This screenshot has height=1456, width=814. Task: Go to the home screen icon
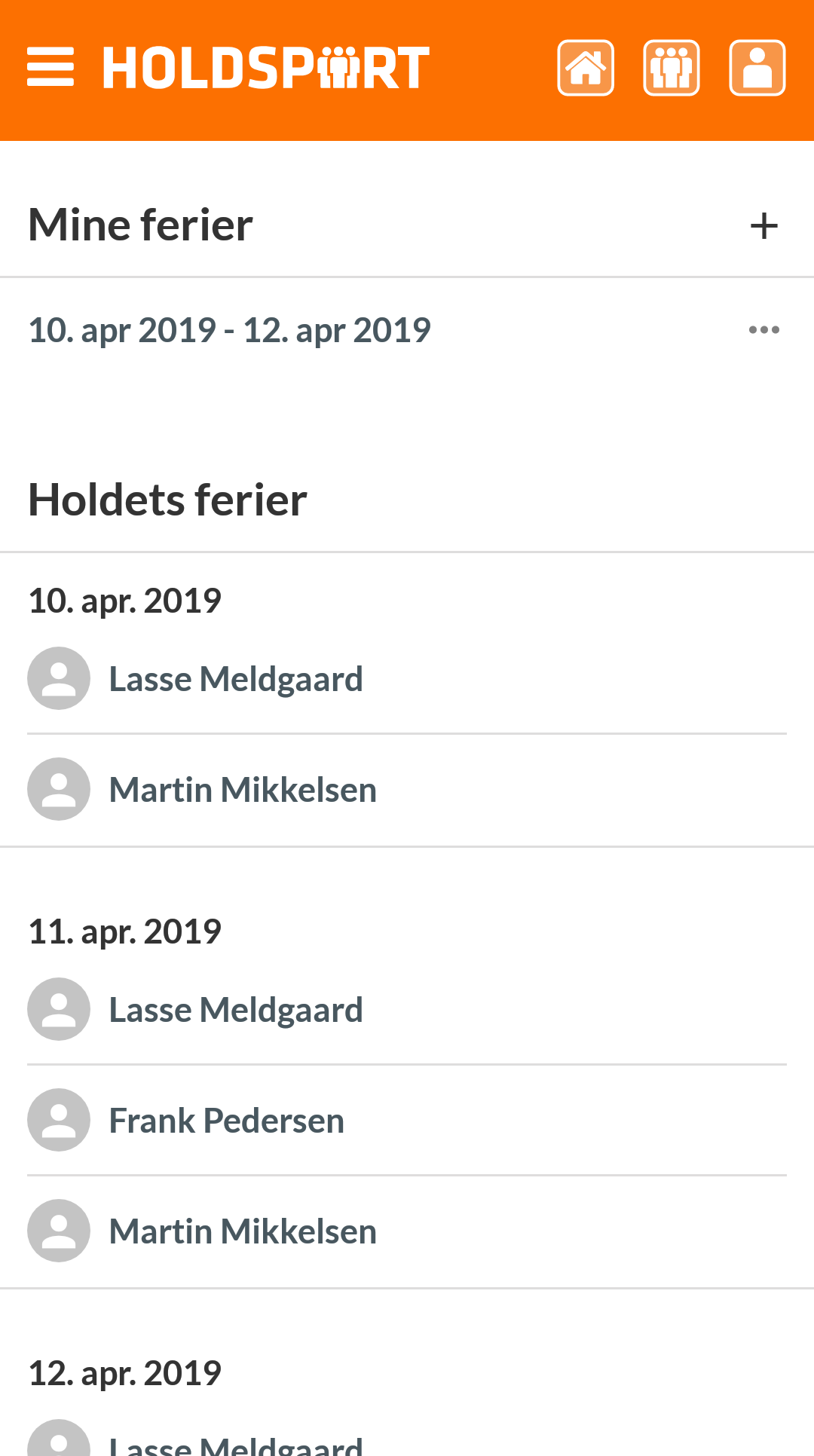[x=586, y=68]
